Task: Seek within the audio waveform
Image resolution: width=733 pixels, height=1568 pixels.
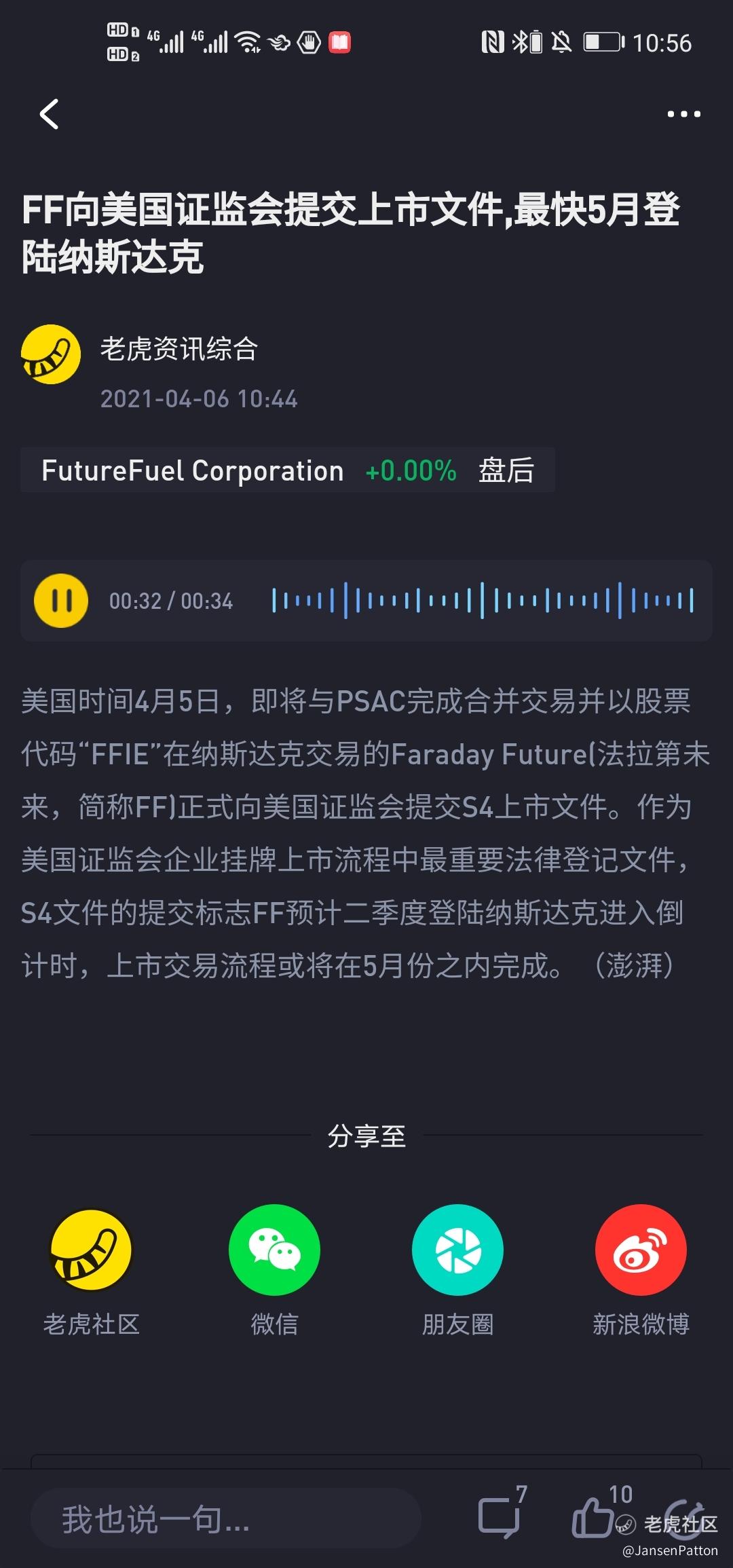Action: click(x=482, y=601)
